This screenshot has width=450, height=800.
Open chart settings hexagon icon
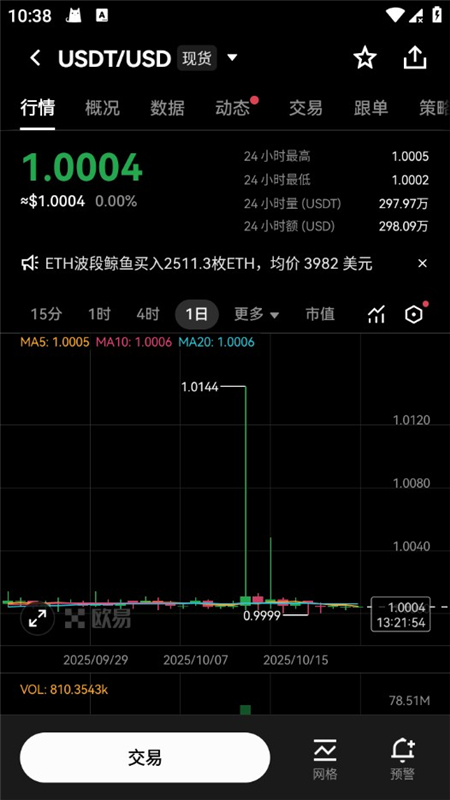click(413, 315)
